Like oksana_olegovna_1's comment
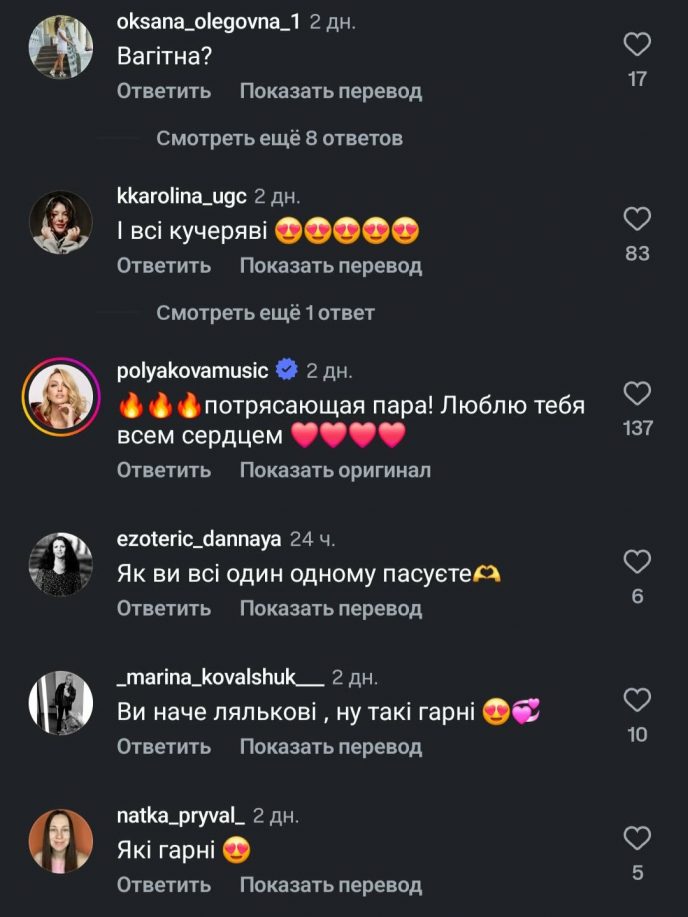 [637, 45]
